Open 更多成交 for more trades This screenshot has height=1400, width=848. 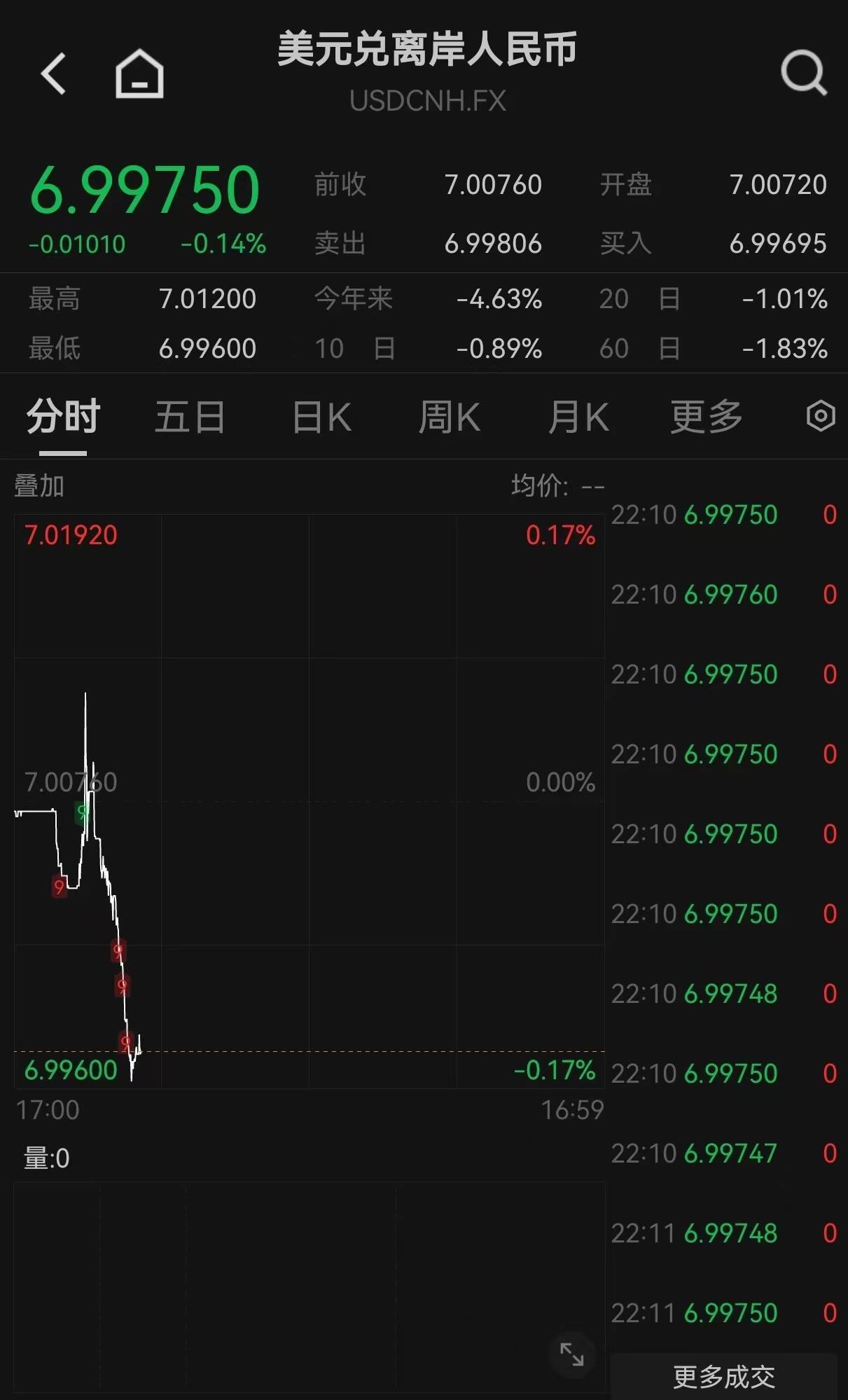tap(723, 1376)
